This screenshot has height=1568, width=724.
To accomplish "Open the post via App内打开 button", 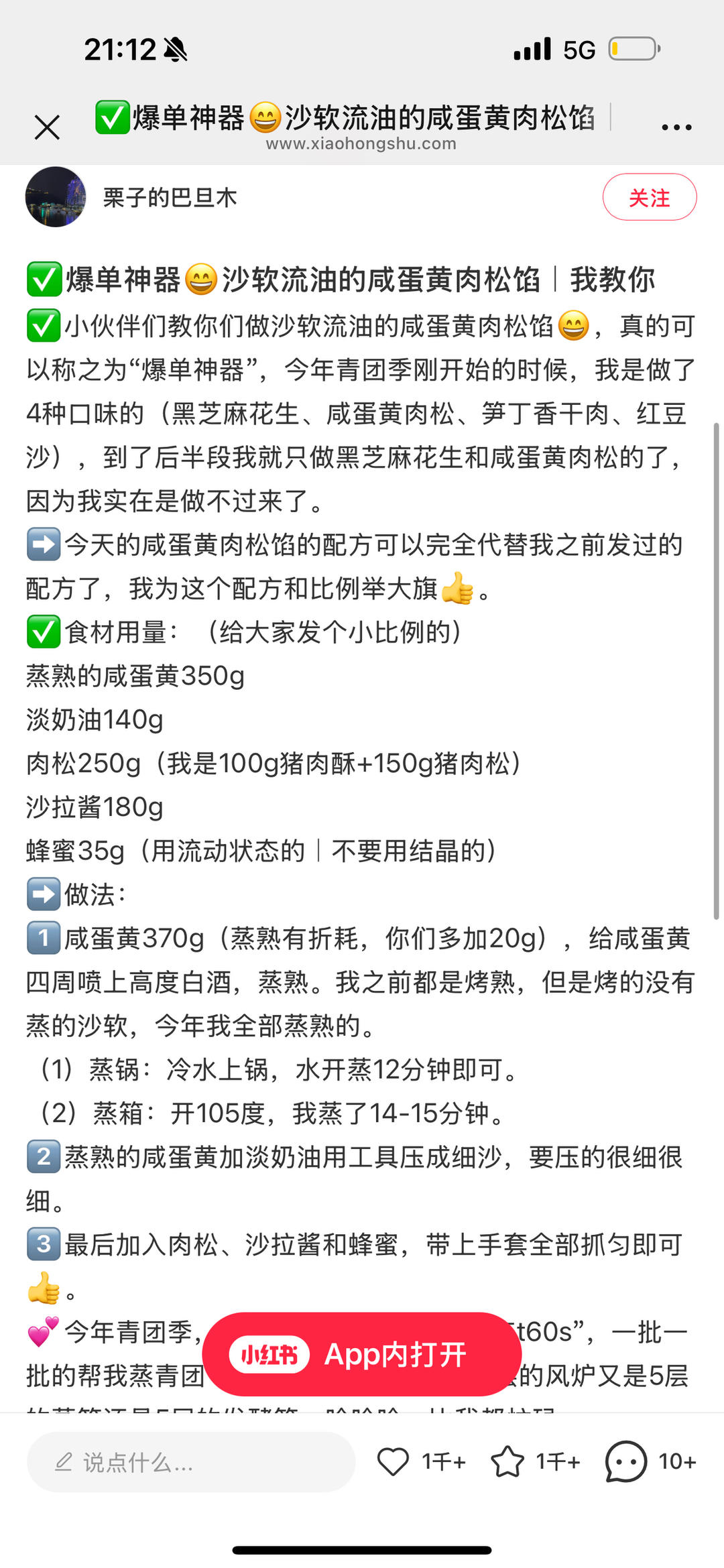I will point(362,1355).
